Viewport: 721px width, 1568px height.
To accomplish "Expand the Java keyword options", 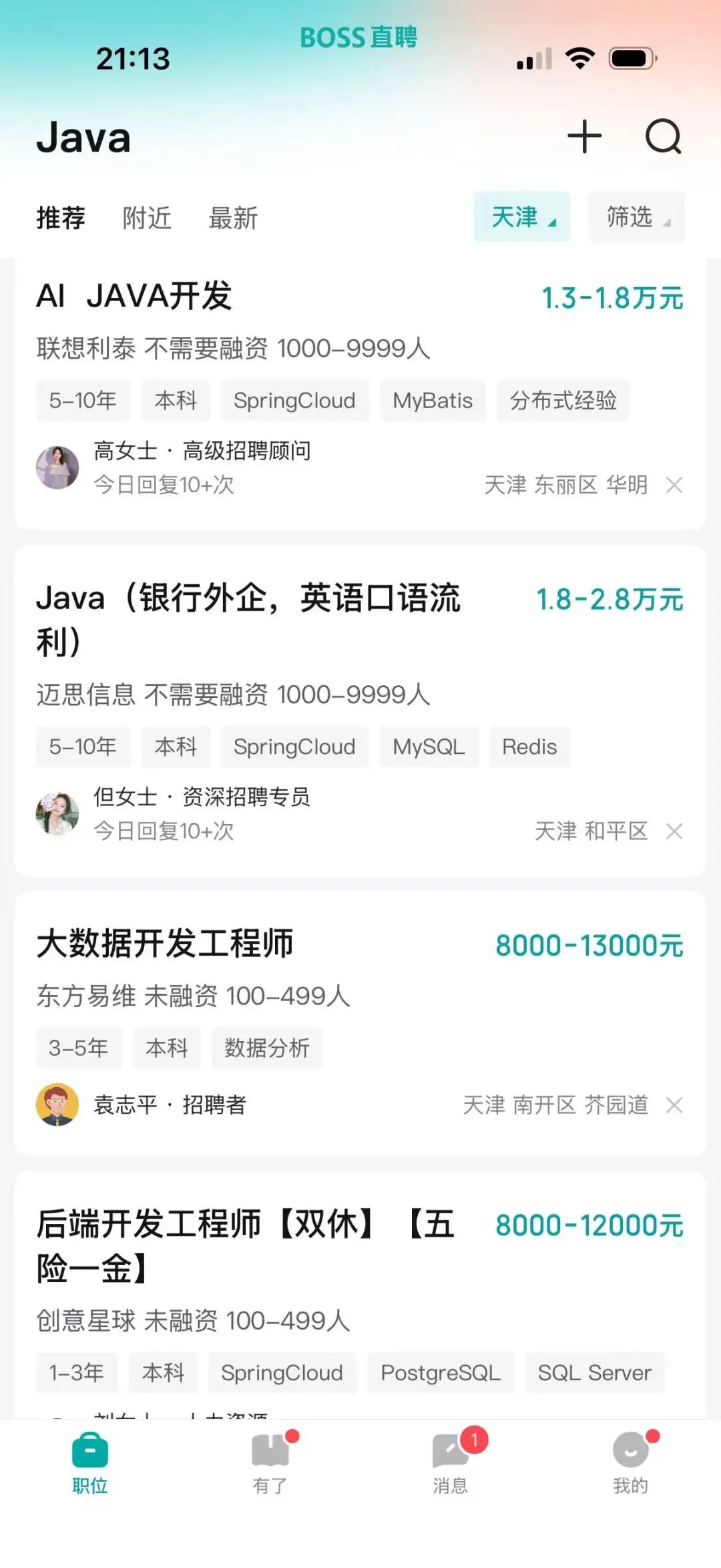I will pos(84,138).
